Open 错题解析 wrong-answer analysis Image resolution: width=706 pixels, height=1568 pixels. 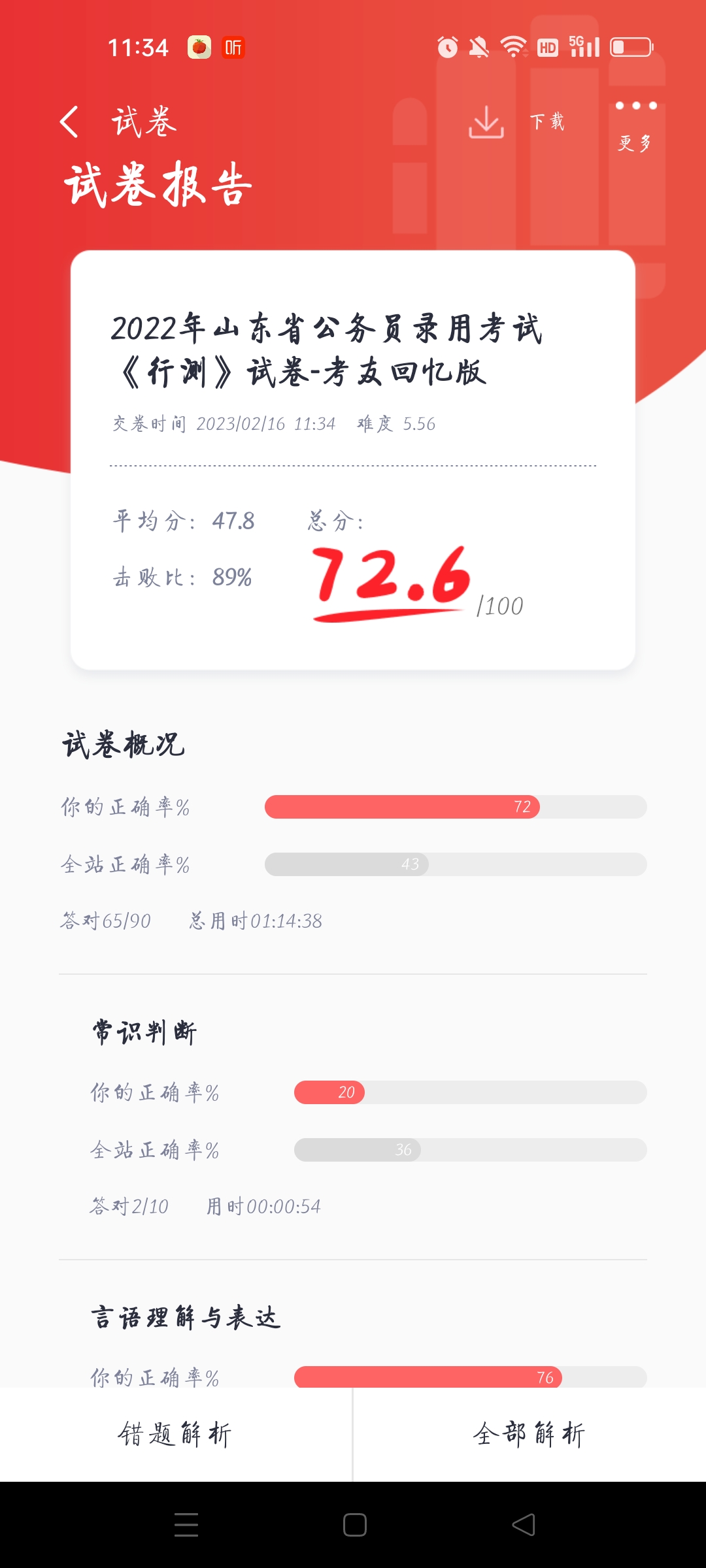click(175, 1435)
